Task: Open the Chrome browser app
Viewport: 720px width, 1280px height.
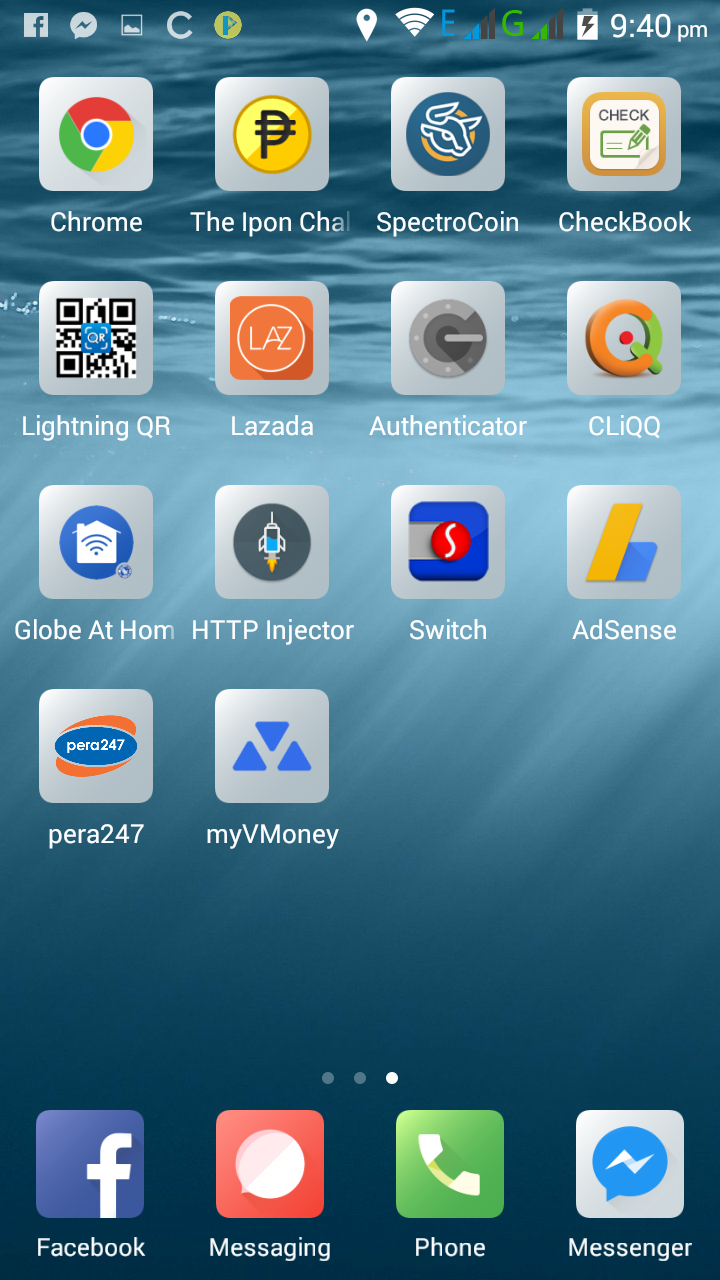Action: (x=96, y=134)
